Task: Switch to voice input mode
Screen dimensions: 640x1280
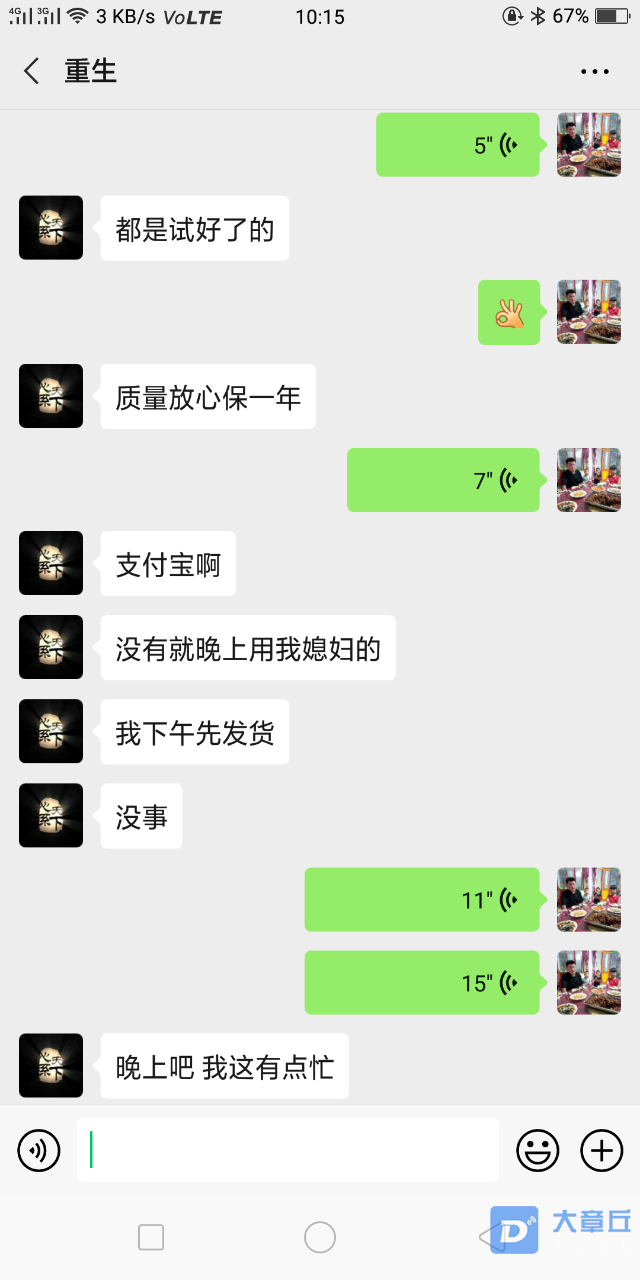Action: coord(38,1150)
